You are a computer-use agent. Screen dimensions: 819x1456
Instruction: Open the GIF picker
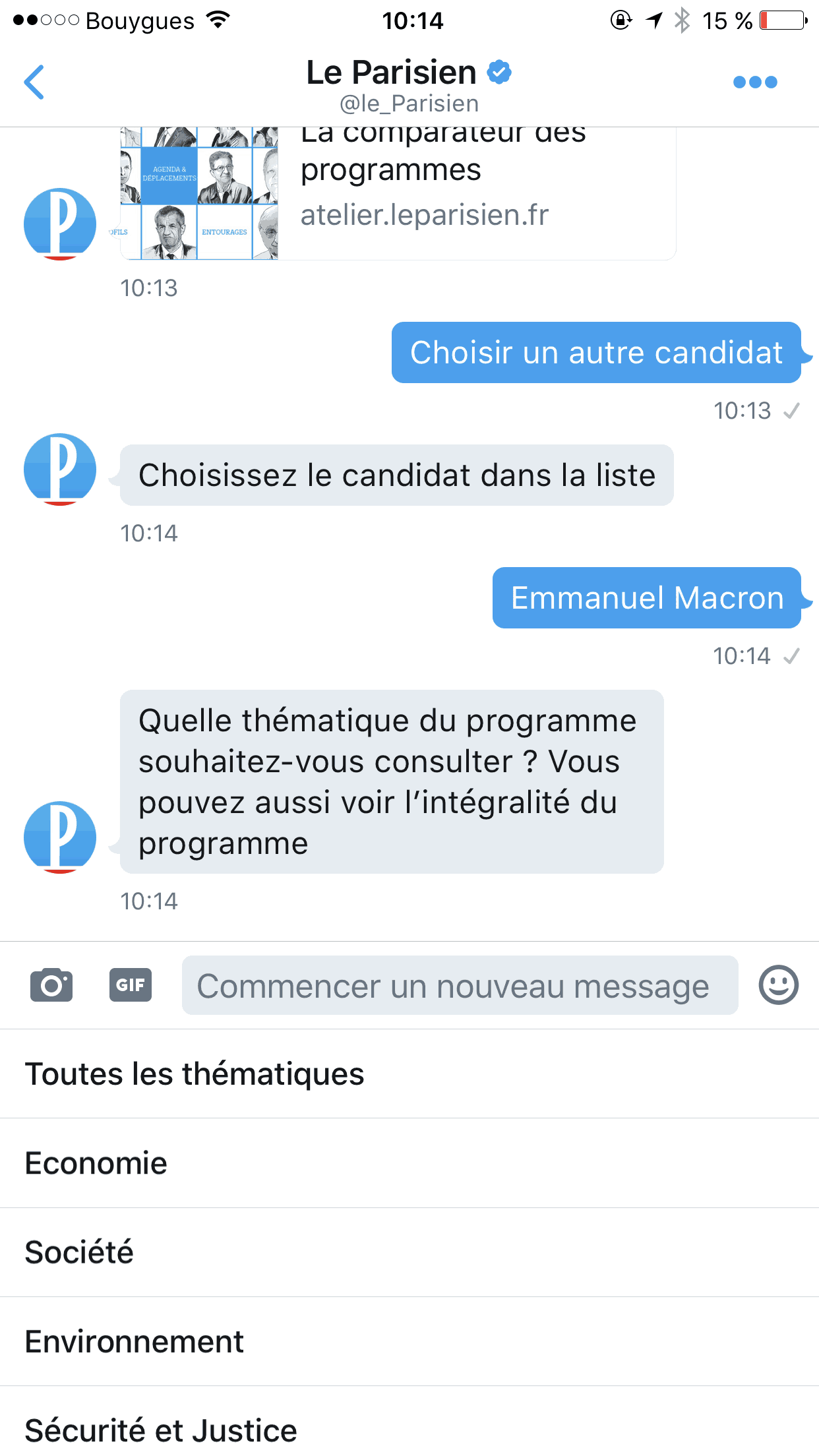click(131, 985)
